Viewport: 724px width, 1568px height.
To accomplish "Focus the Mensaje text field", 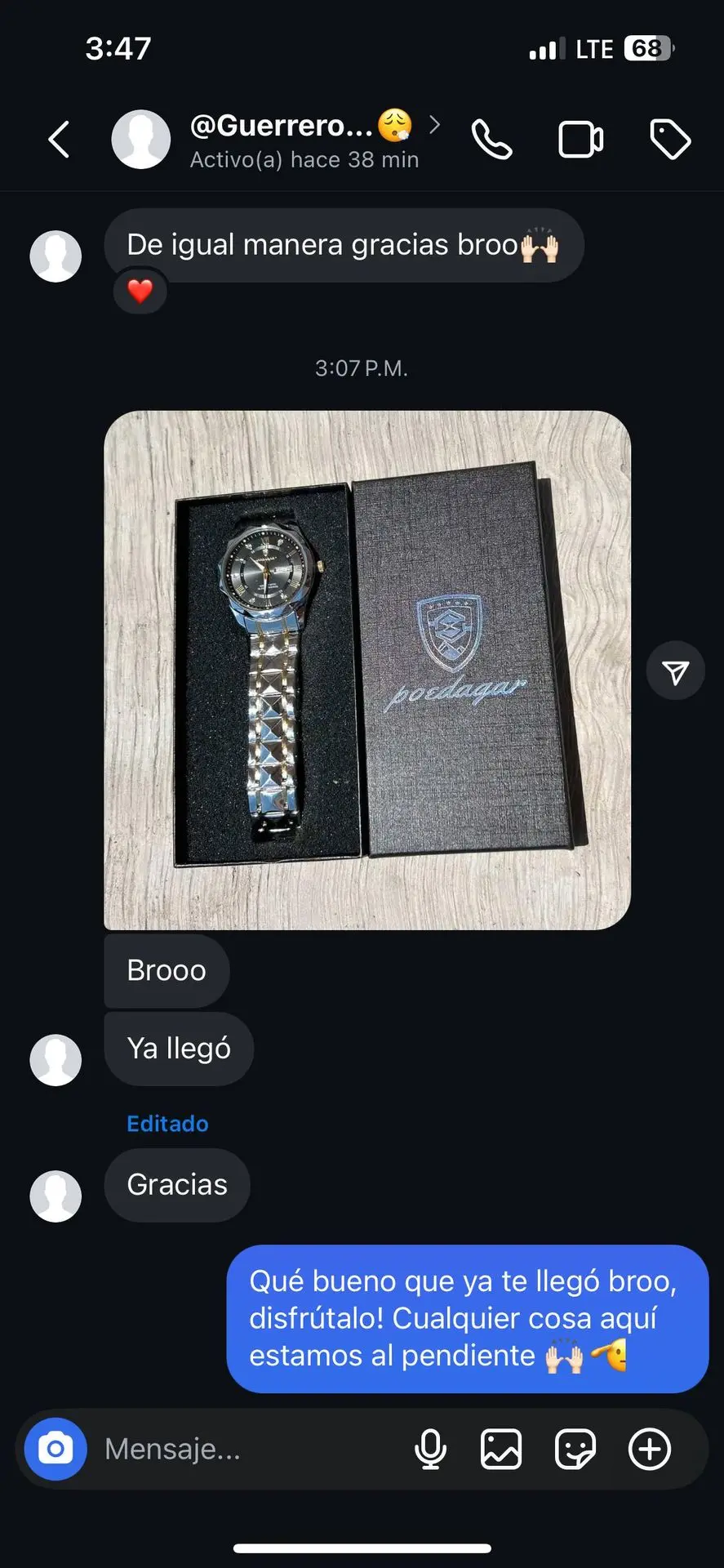I will point(245,1450).
